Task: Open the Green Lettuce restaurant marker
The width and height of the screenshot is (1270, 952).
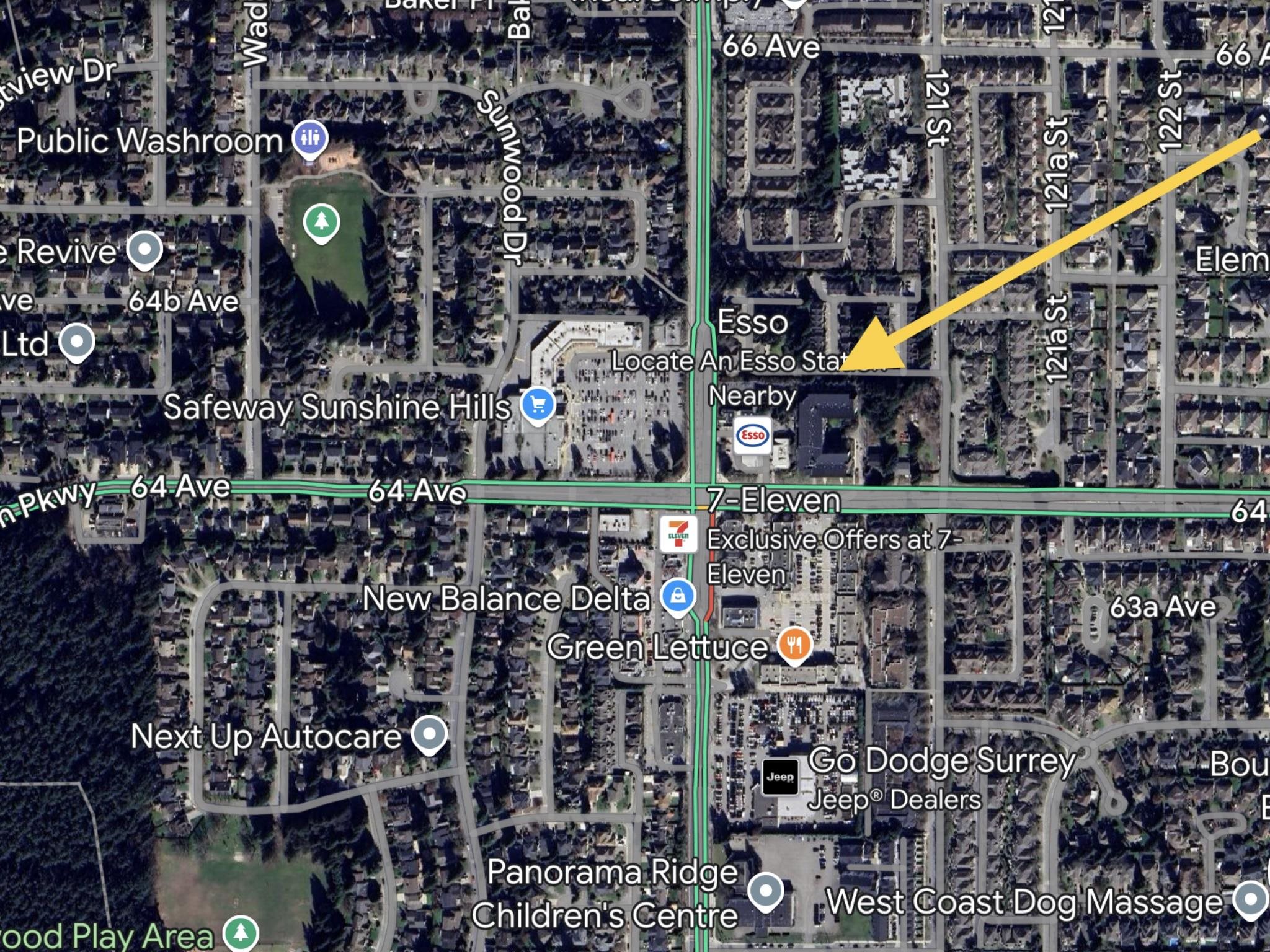Action: pos(794,645)
